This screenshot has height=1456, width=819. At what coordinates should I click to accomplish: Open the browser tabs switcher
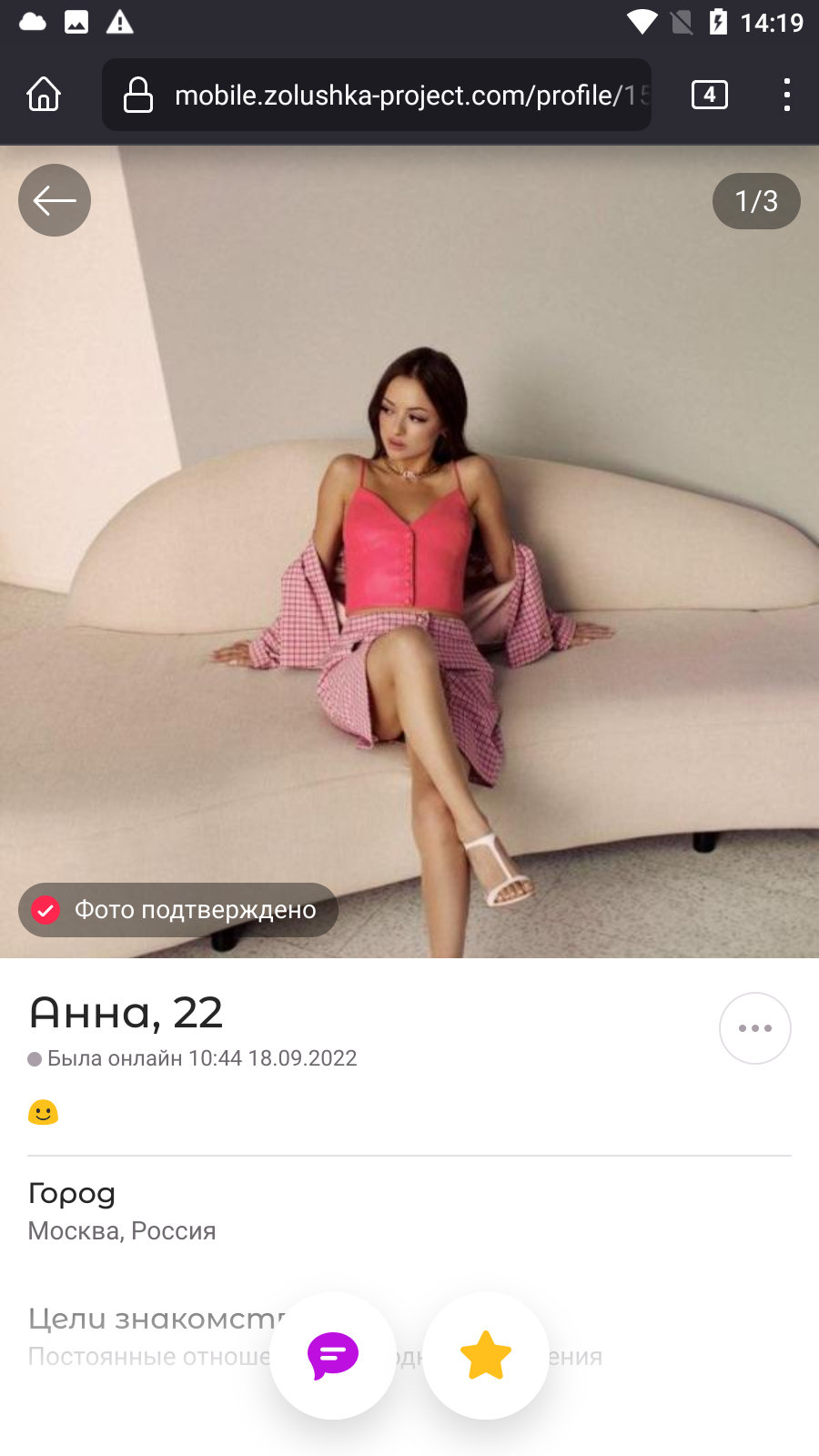pyautogui.click(x=710, y=95)
